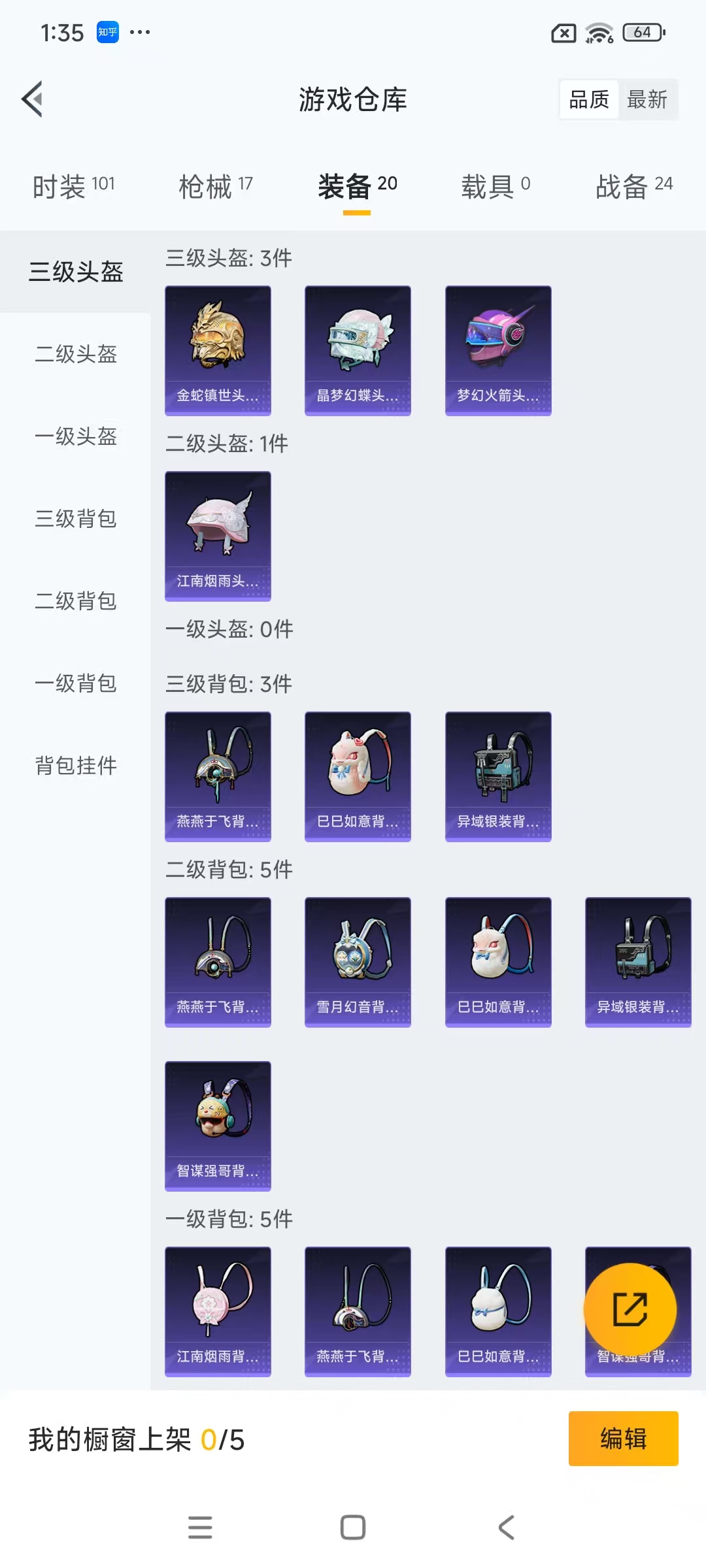Sort items by 最新

point(647,99)
